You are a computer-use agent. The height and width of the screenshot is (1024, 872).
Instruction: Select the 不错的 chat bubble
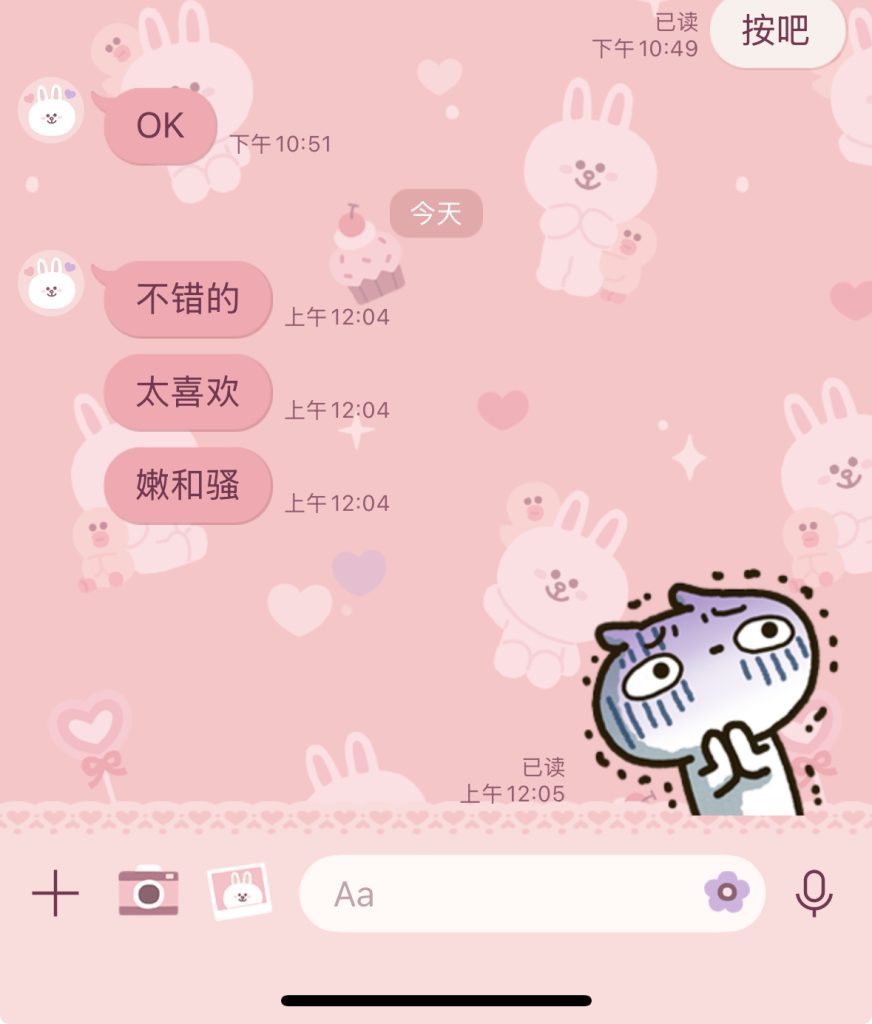185,299
